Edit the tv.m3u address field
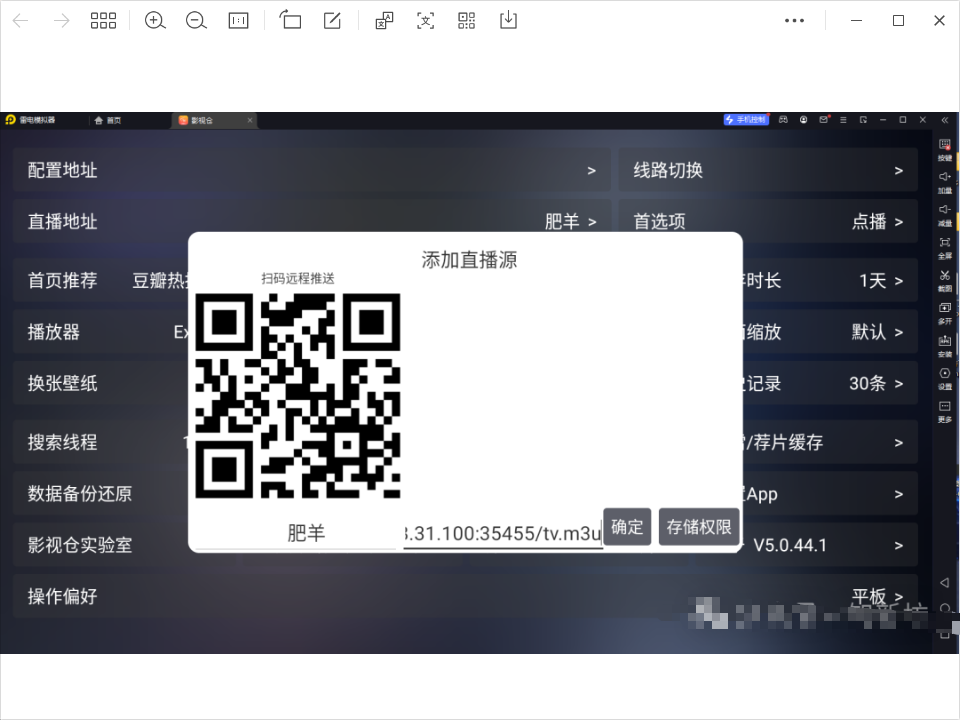960x720 pixels. [x=502, y=534]
